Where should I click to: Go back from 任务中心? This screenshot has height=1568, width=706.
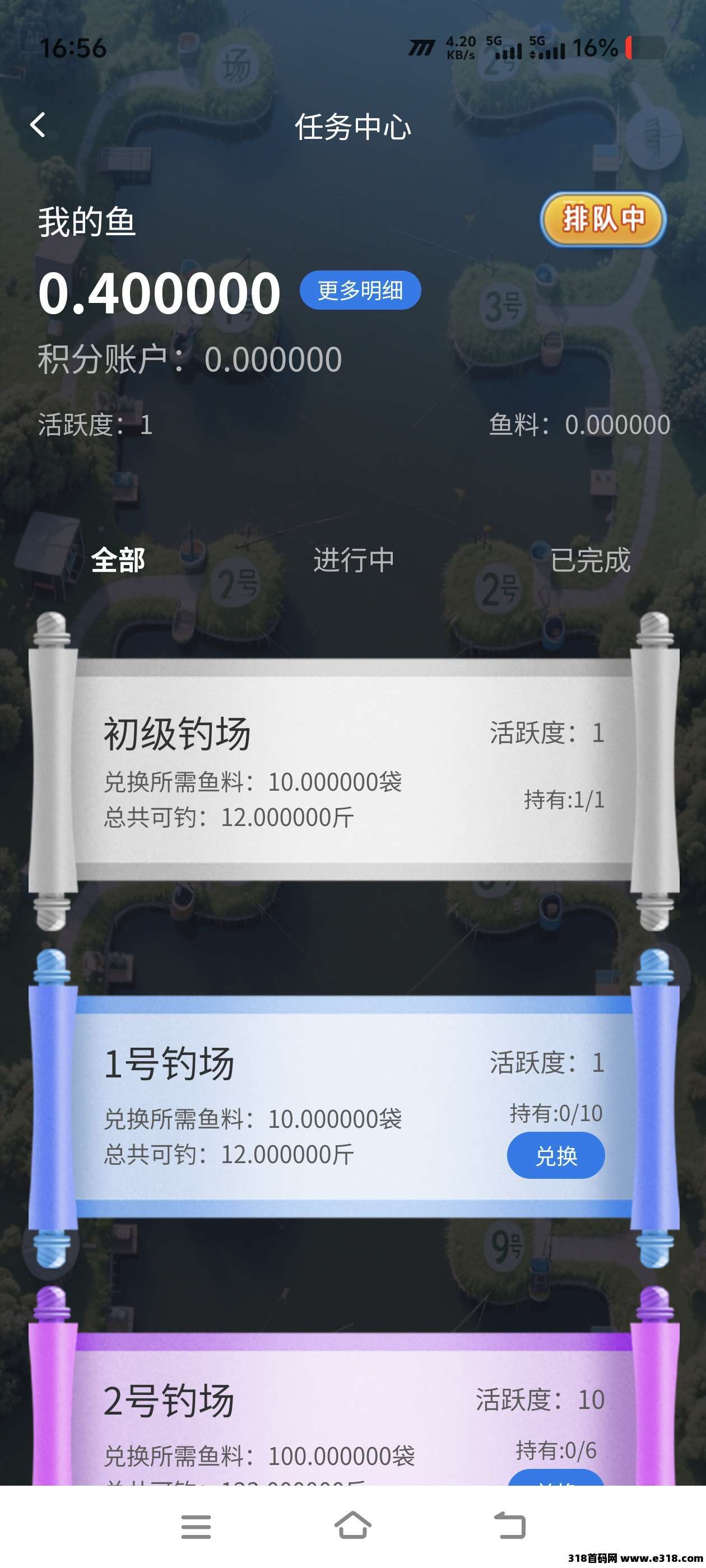coord(38,125)
